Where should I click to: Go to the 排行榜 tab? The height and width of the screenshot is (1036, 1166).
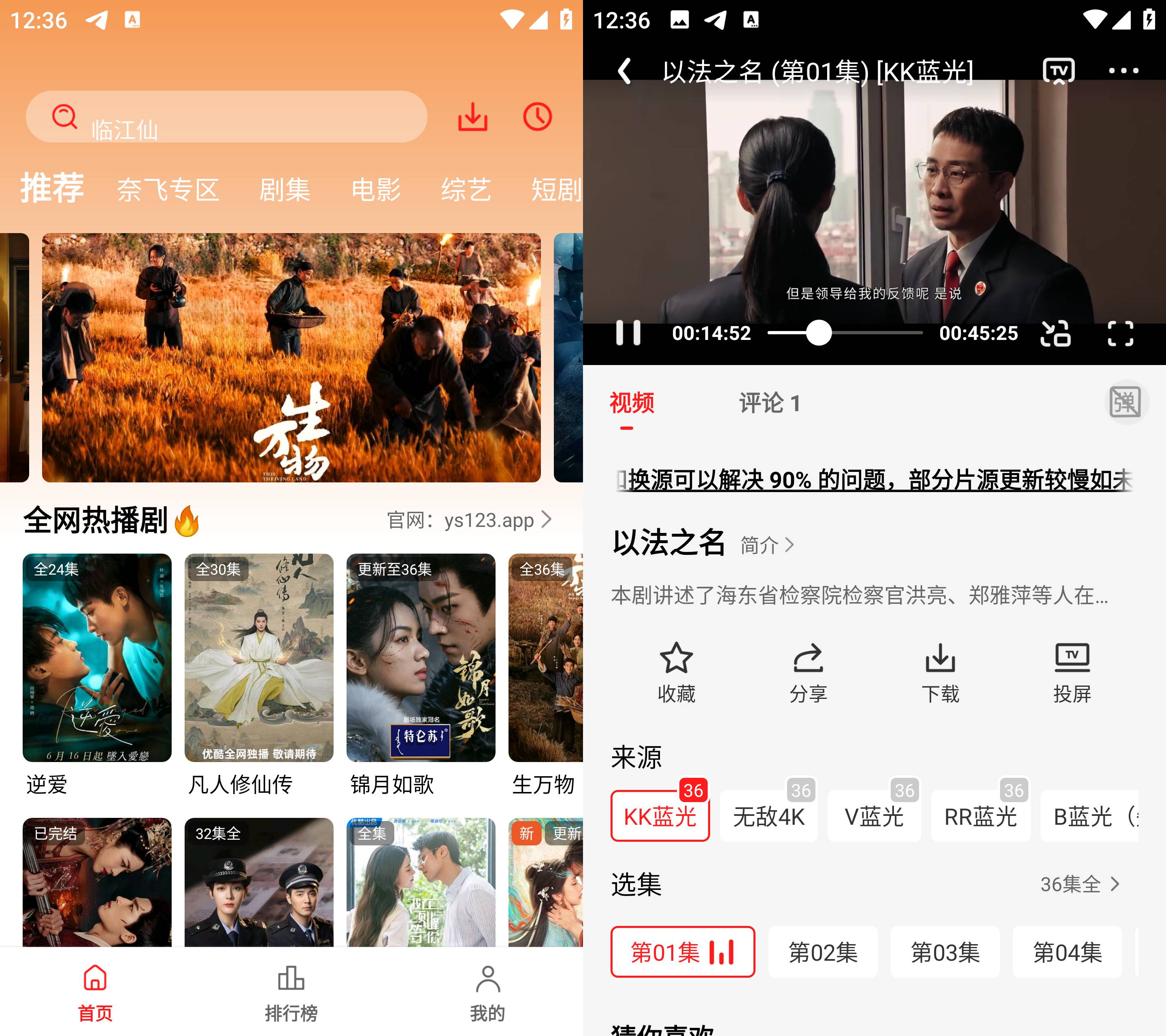pyautogui.click(x=291, y=992)
